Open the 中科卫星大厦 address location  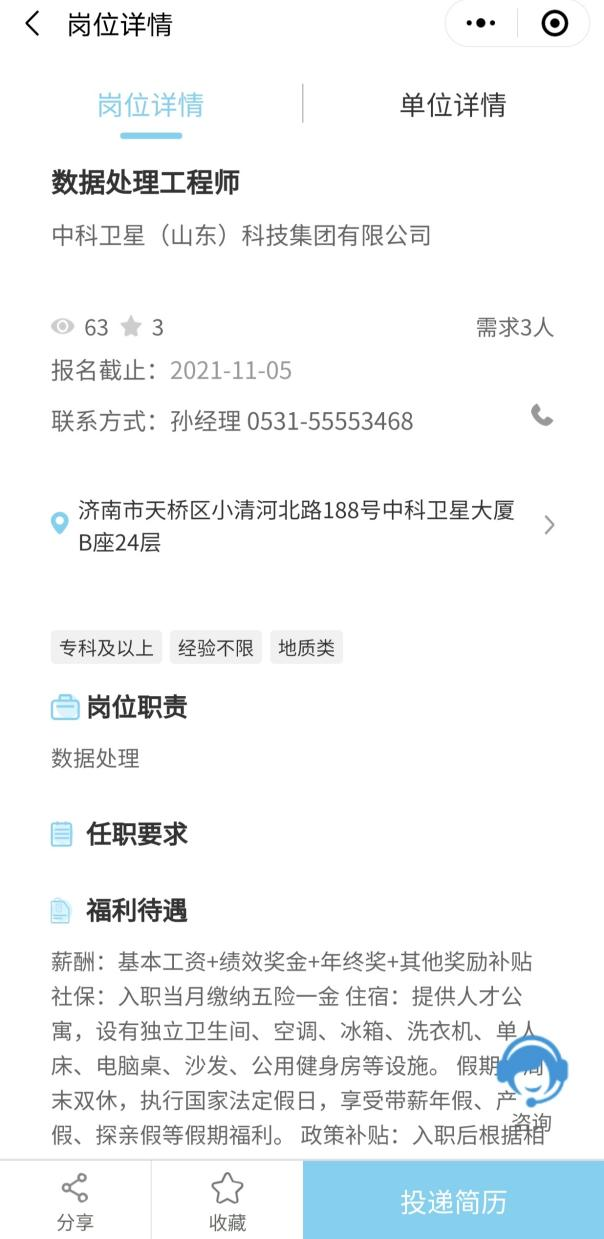coord(300,526)
